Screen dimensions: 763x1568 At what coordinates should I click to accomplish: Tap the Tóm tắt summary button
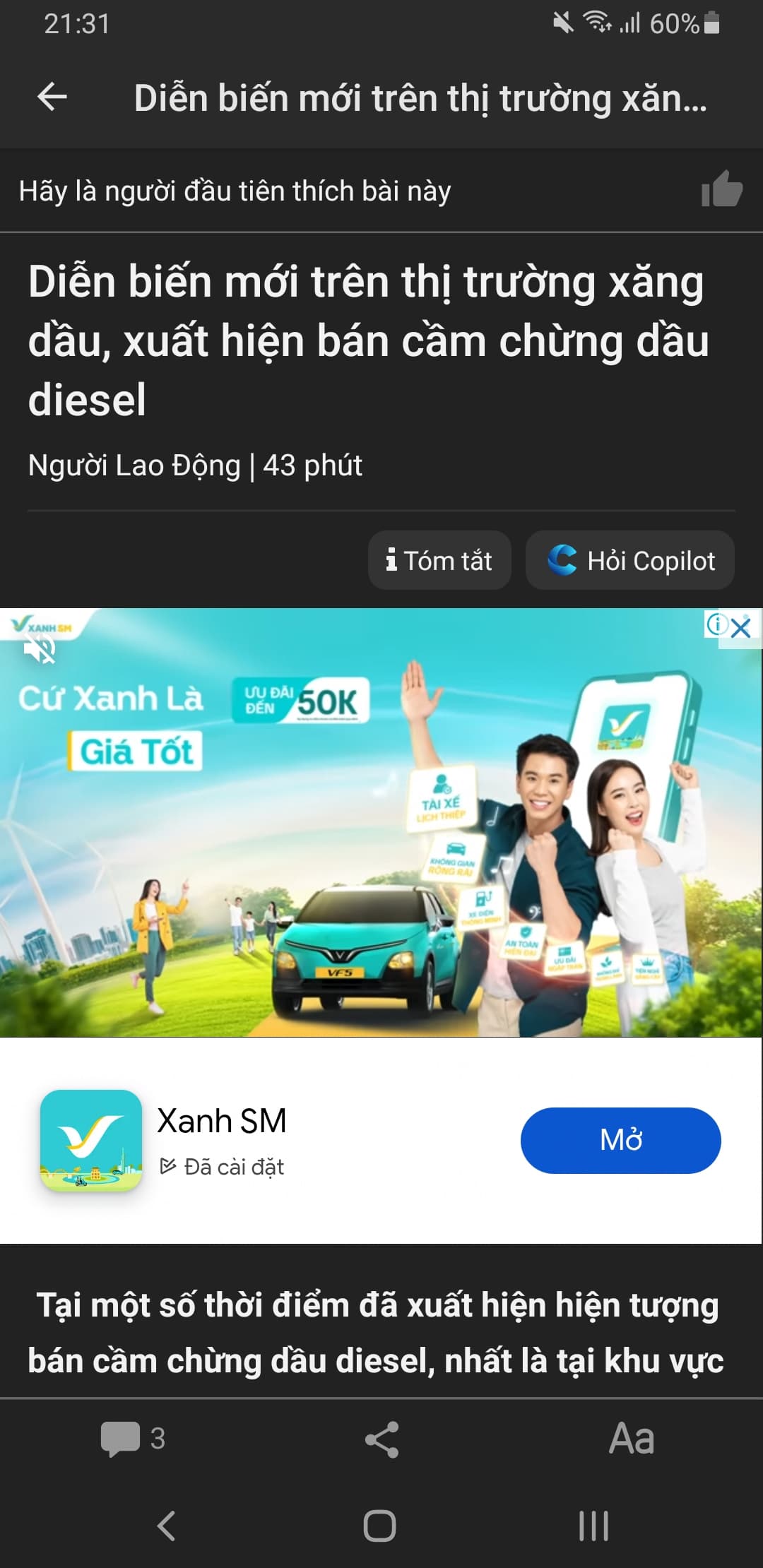pyautogui.click(x=439, y=560)
